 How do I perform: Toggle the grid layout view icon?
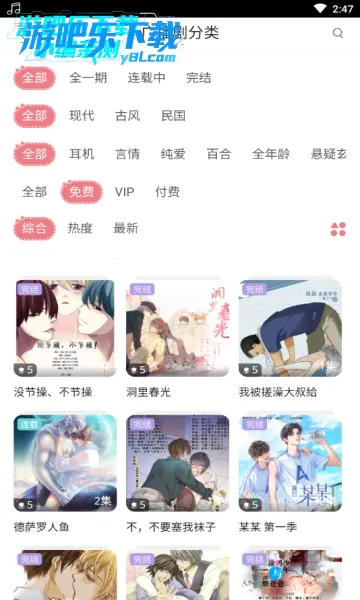point(338,229)
